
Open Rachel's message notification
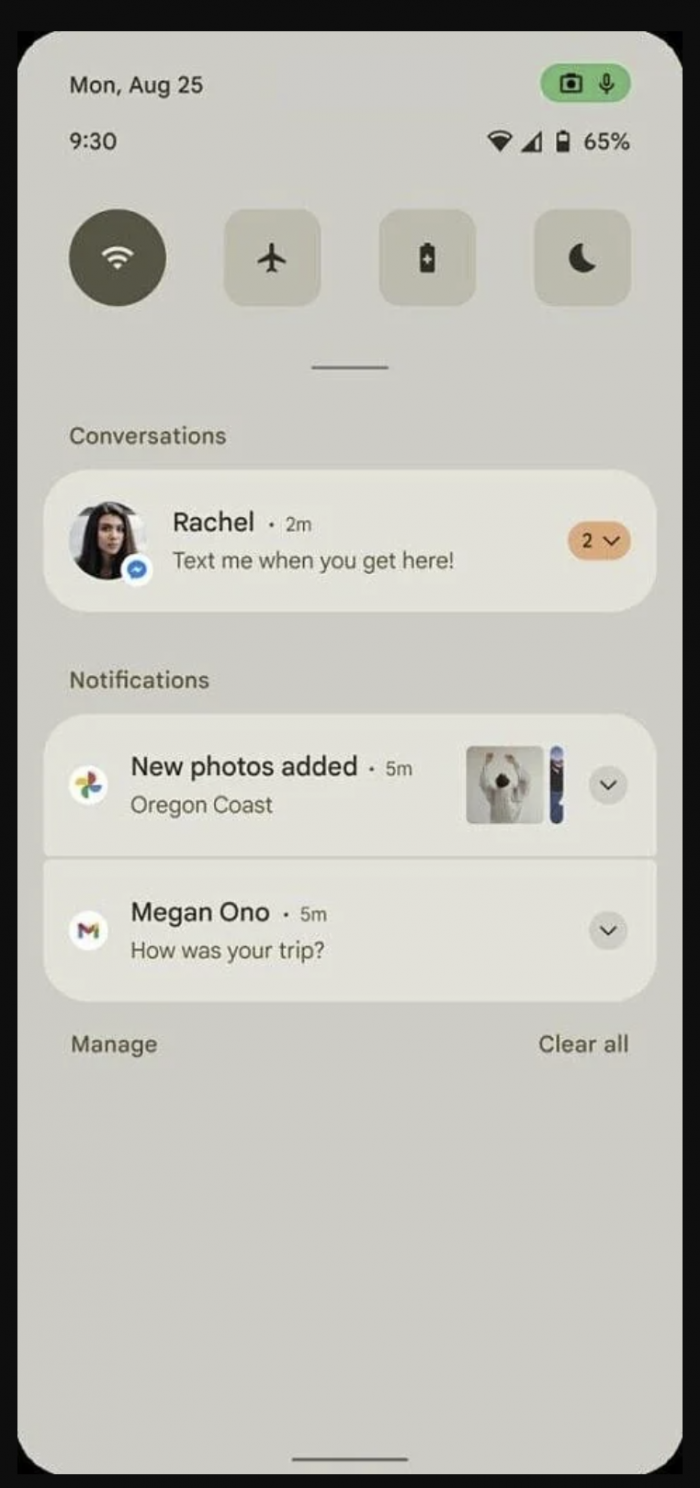click(x=312, y=541)
